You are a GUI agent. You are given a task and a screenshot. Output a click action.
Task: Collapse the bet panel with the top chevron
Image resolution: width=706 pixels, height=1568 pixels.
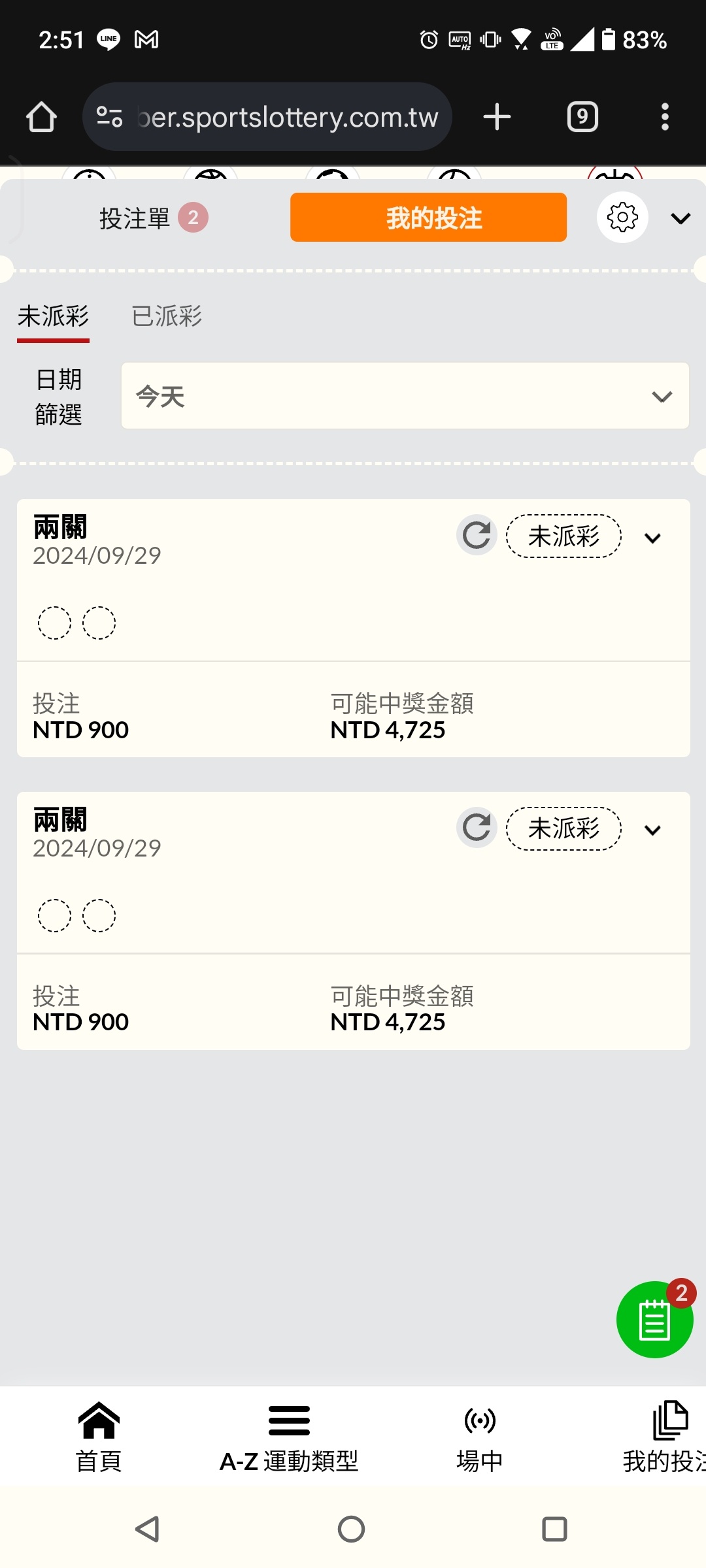(681, 218)
